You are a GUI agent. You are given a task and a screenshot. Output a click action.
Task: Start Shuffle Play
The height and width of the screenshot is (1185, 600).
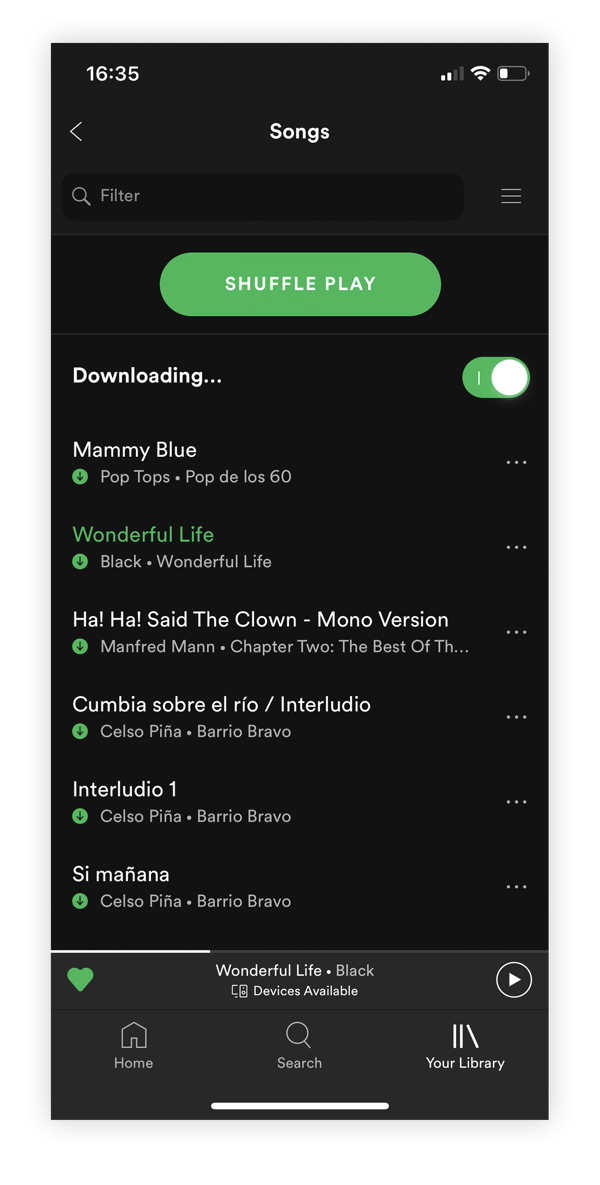tap(300, 284)
